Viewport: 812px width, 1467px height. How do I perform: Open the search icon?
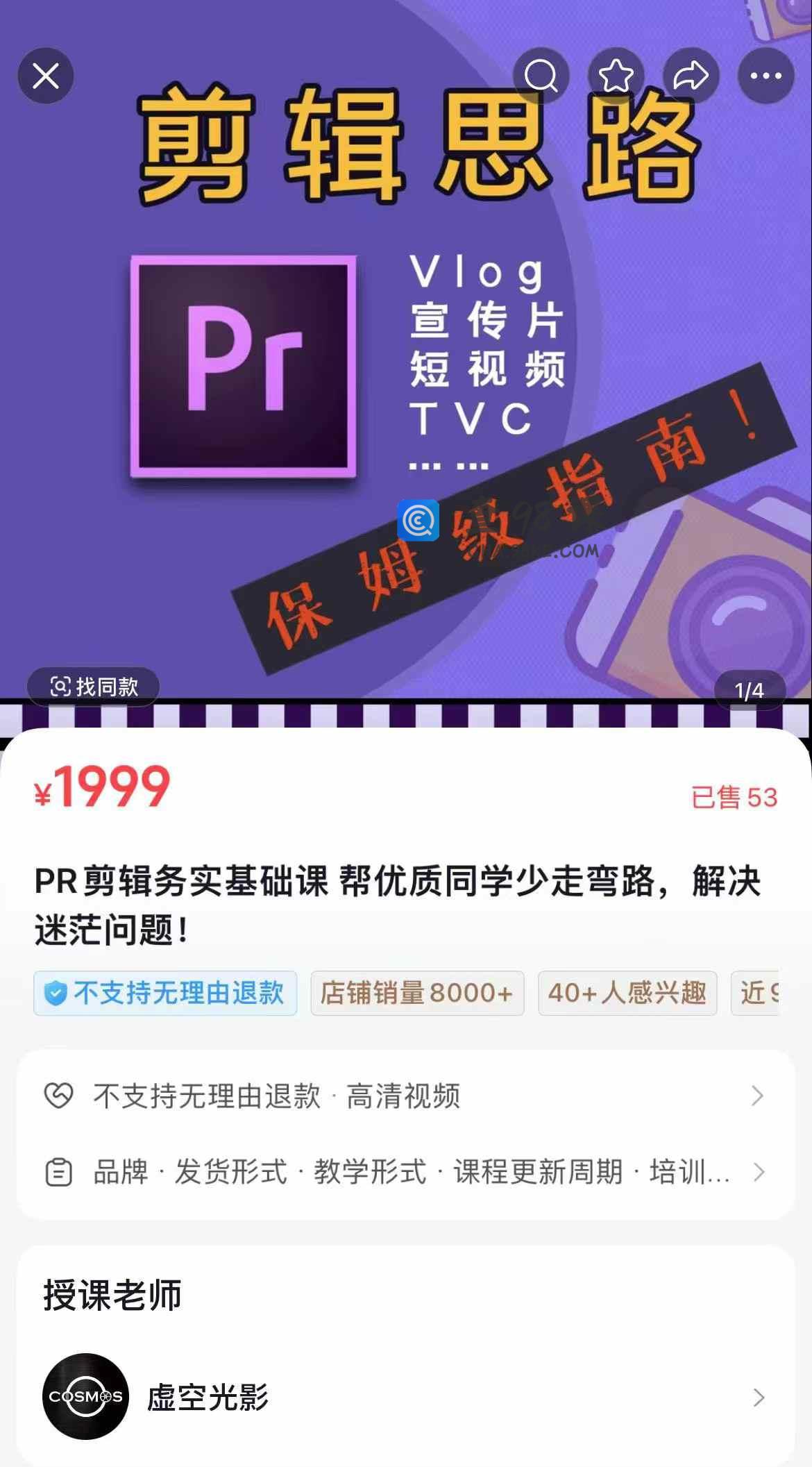tap(541, 76)
